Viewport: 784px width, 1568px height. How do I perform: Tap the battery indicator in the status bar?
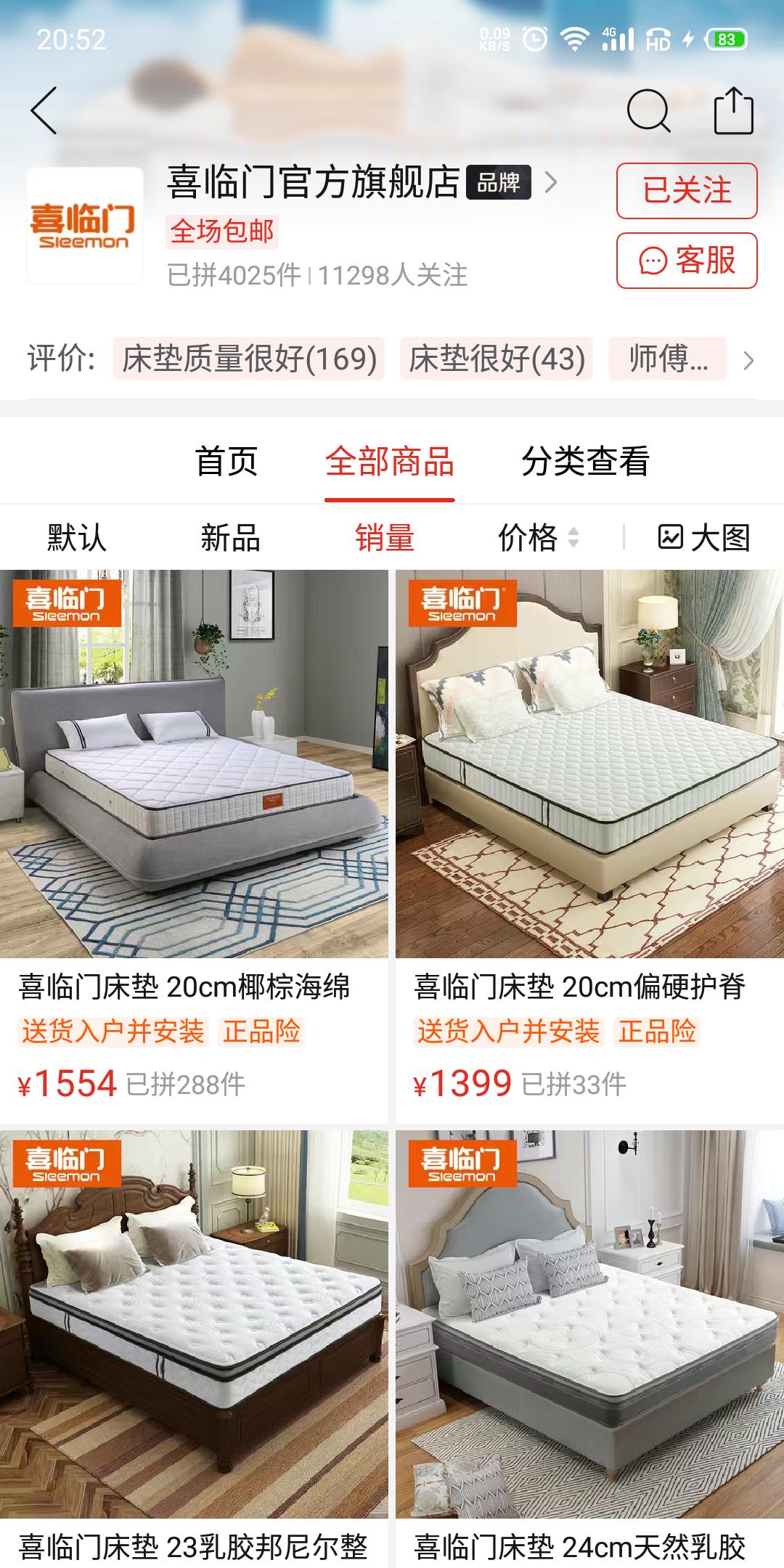721,41
